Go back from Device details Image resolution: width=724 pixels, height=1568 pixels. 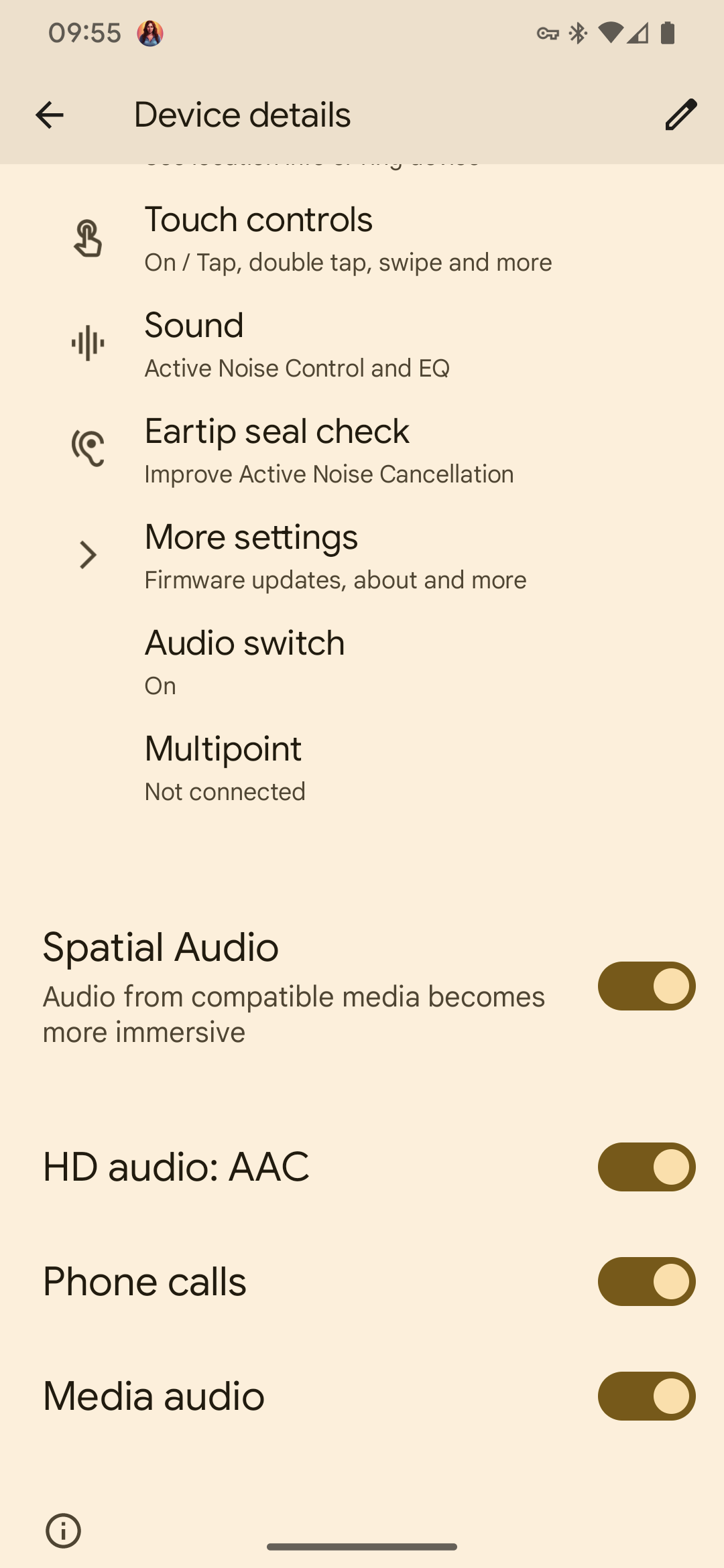click(49, 115)
